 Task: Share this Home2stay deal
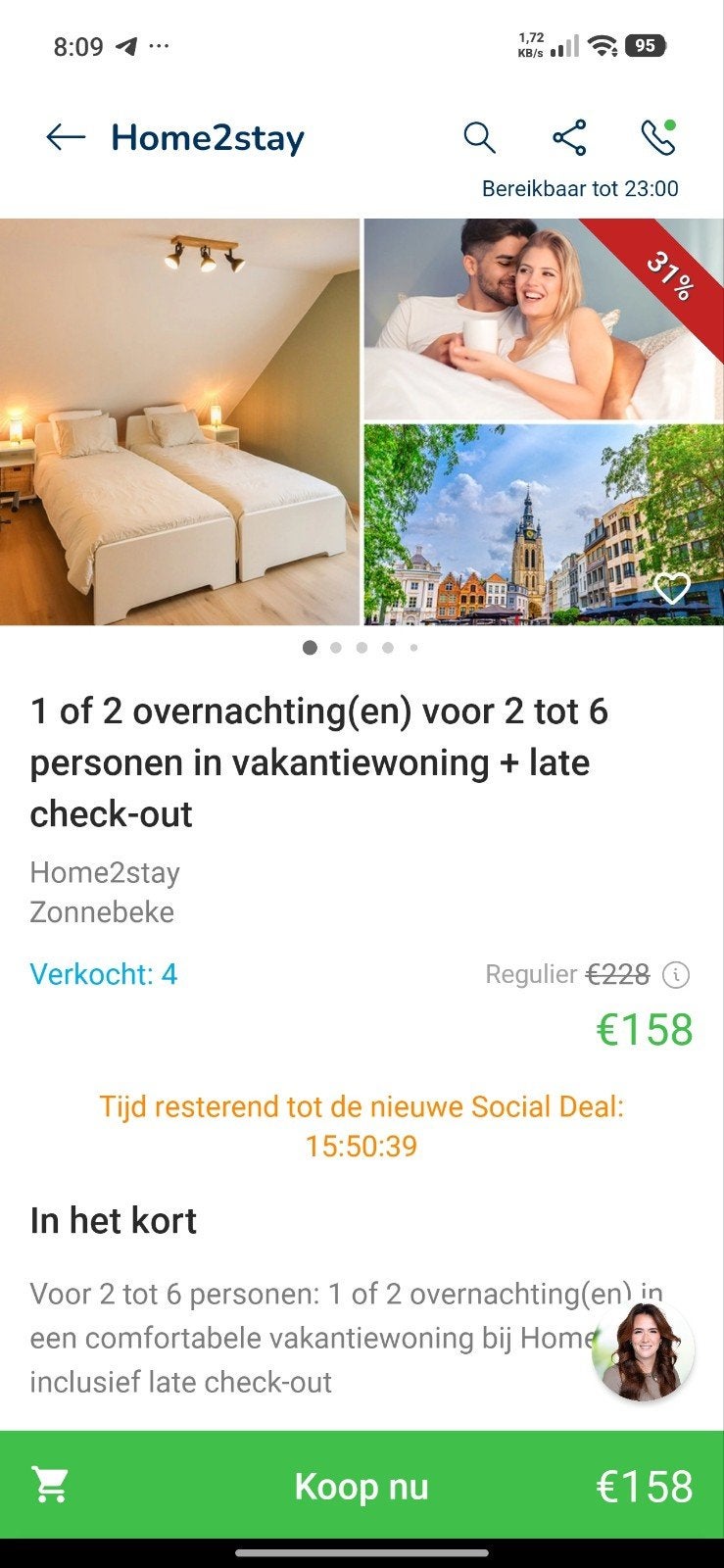point(569,138)
